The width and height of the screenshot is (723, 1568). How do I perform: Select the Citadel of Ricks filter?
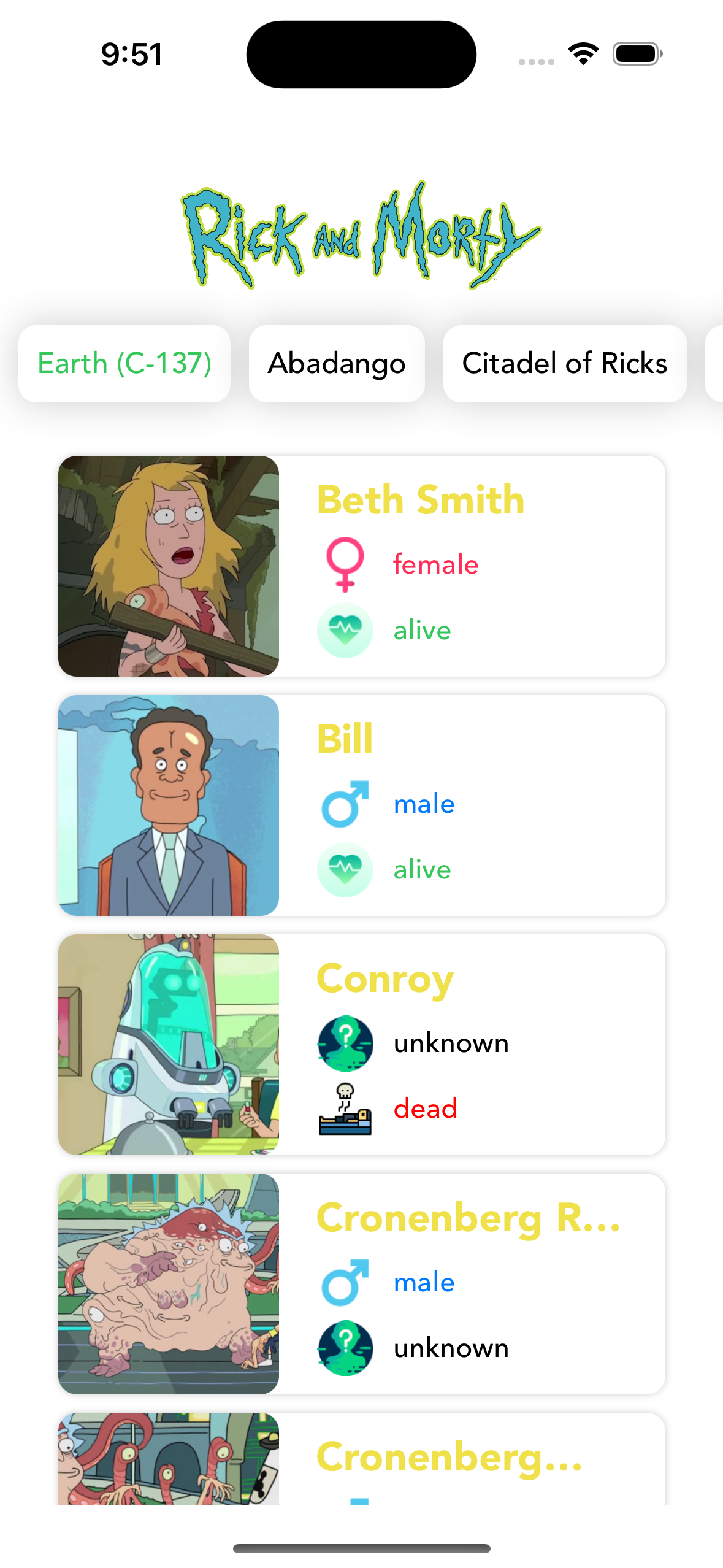564,363
